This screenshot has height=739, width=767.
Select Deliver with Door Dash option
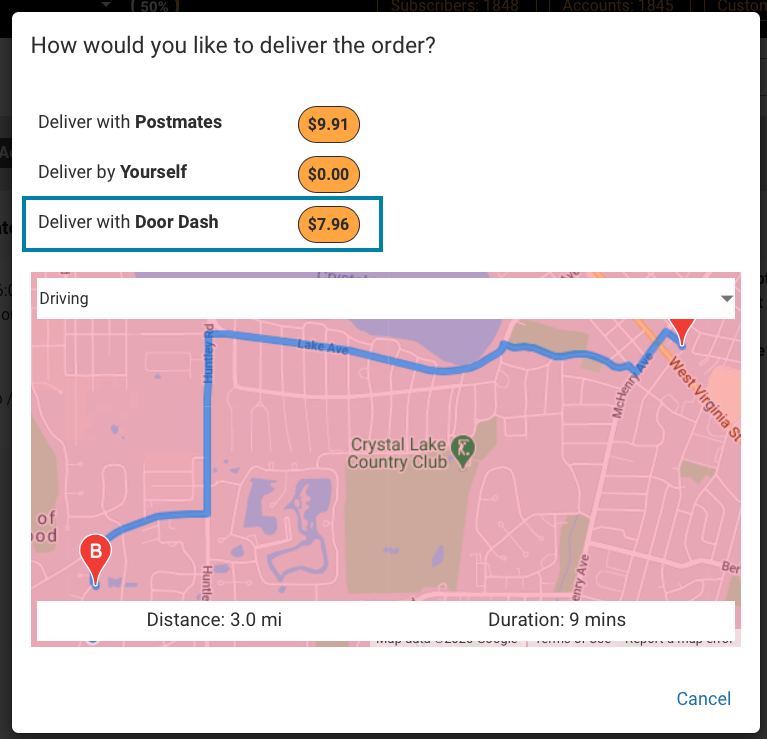point(128,222)
